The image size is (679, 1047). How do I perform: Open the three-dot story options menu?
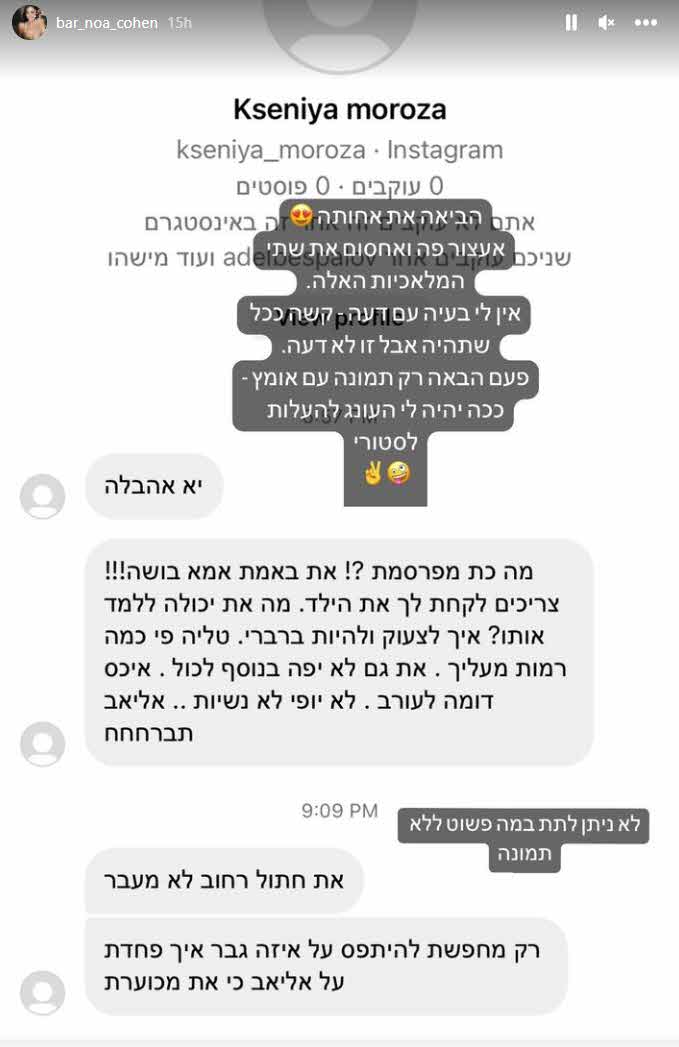click(x=646, y=22)
